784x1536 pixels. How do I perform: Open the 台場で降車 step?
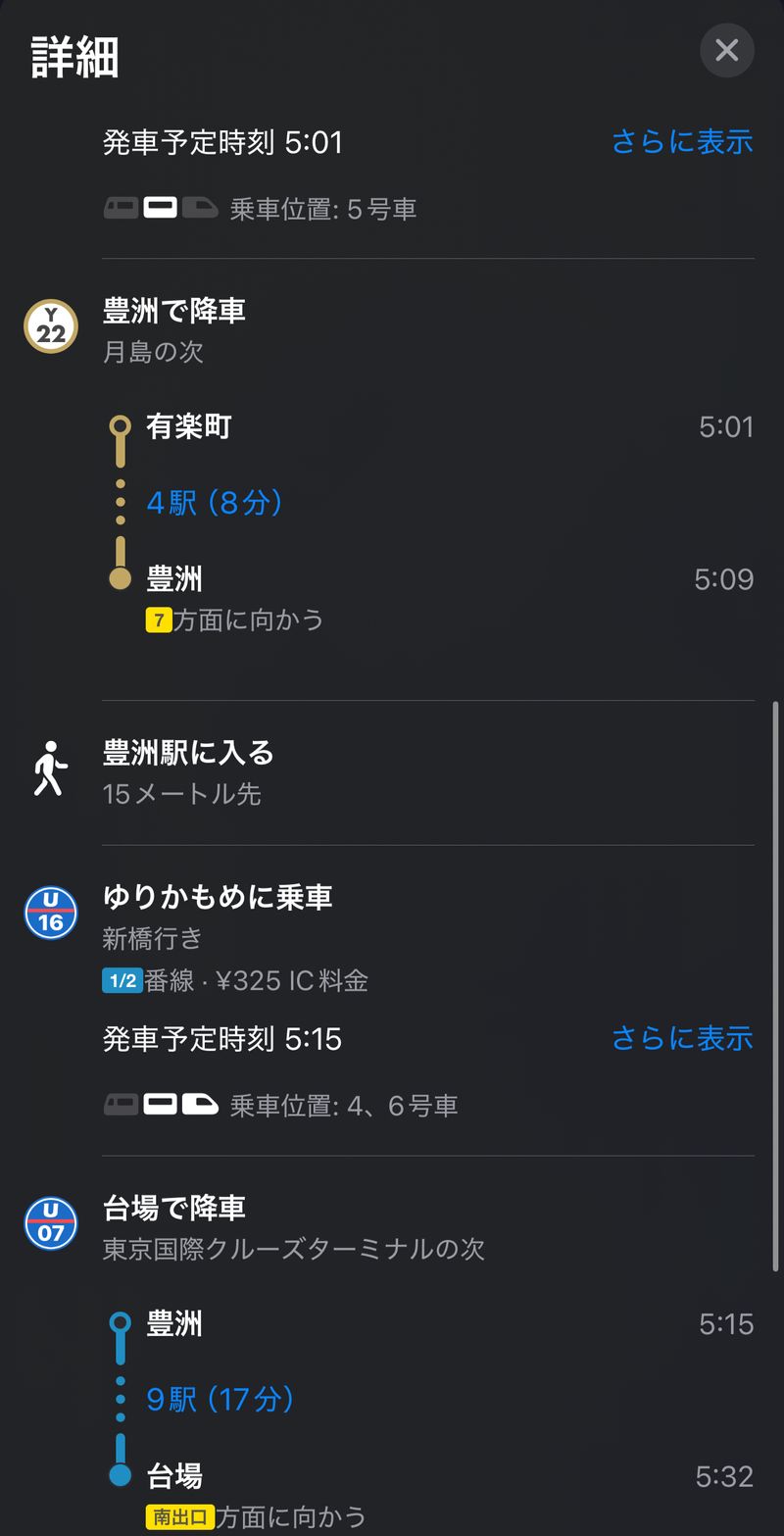(x=174, y=1209)
